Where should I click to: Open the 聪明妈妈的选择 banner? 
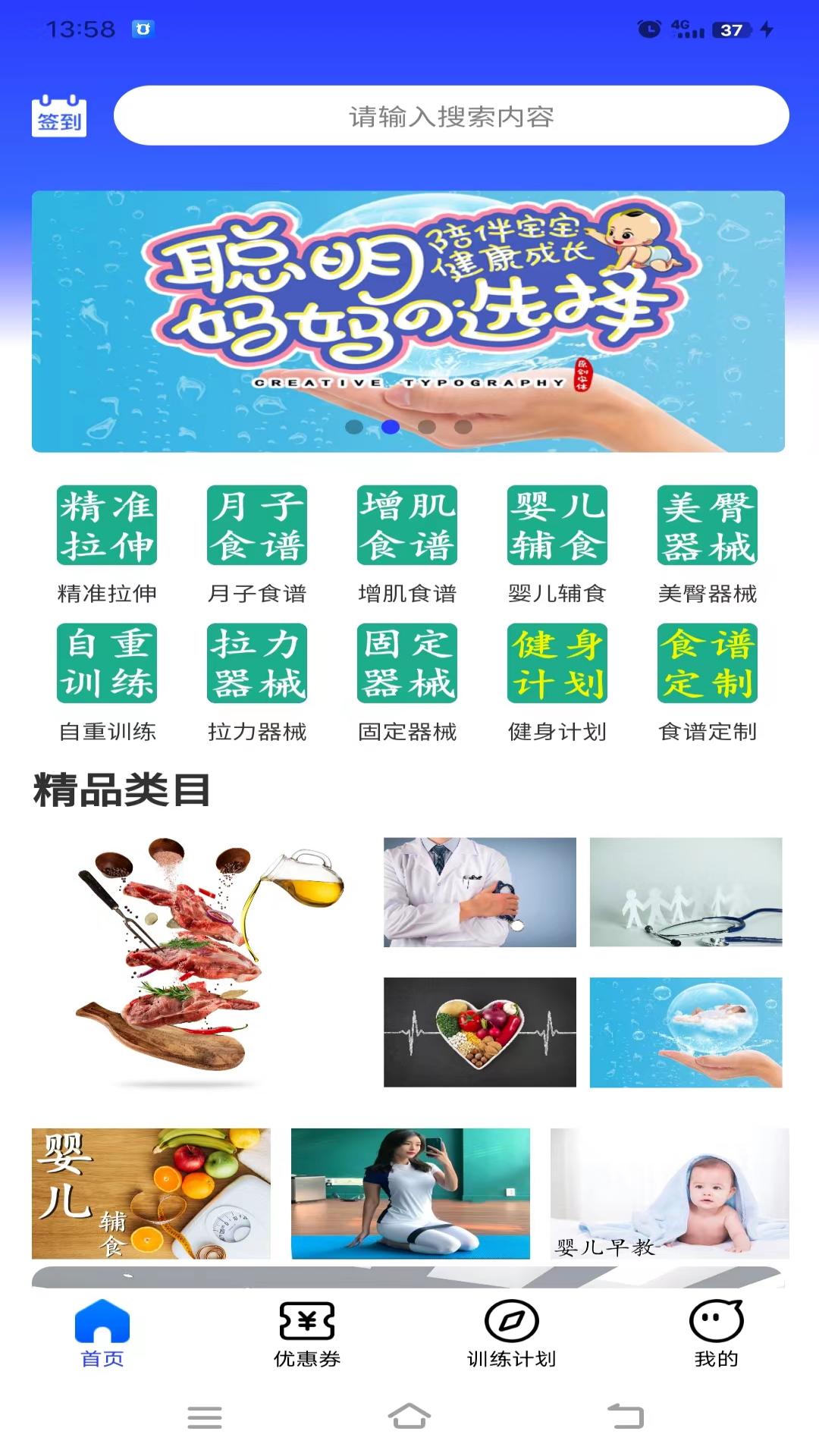point(408,321)
